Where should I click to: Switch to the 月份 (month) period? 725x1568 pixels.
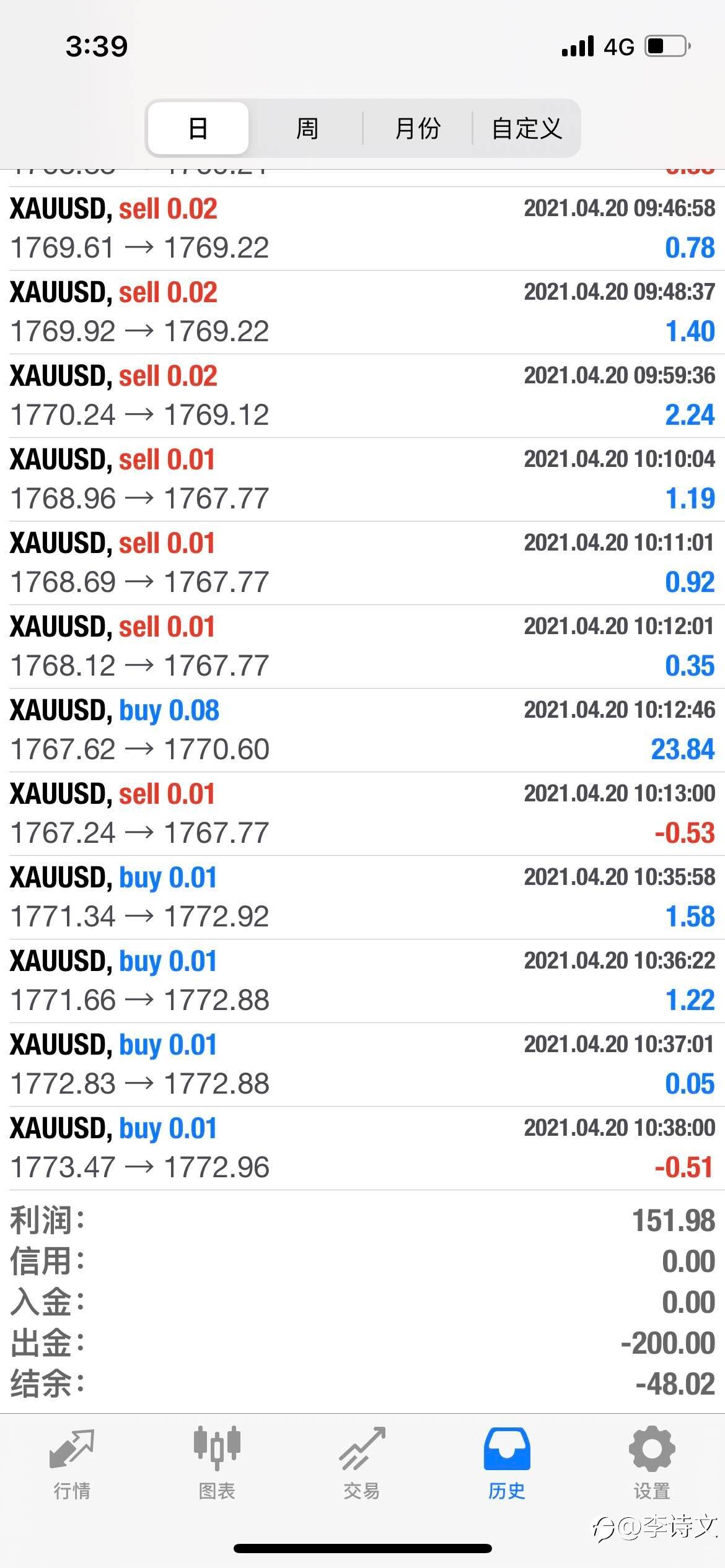click(x=418, y=128)
